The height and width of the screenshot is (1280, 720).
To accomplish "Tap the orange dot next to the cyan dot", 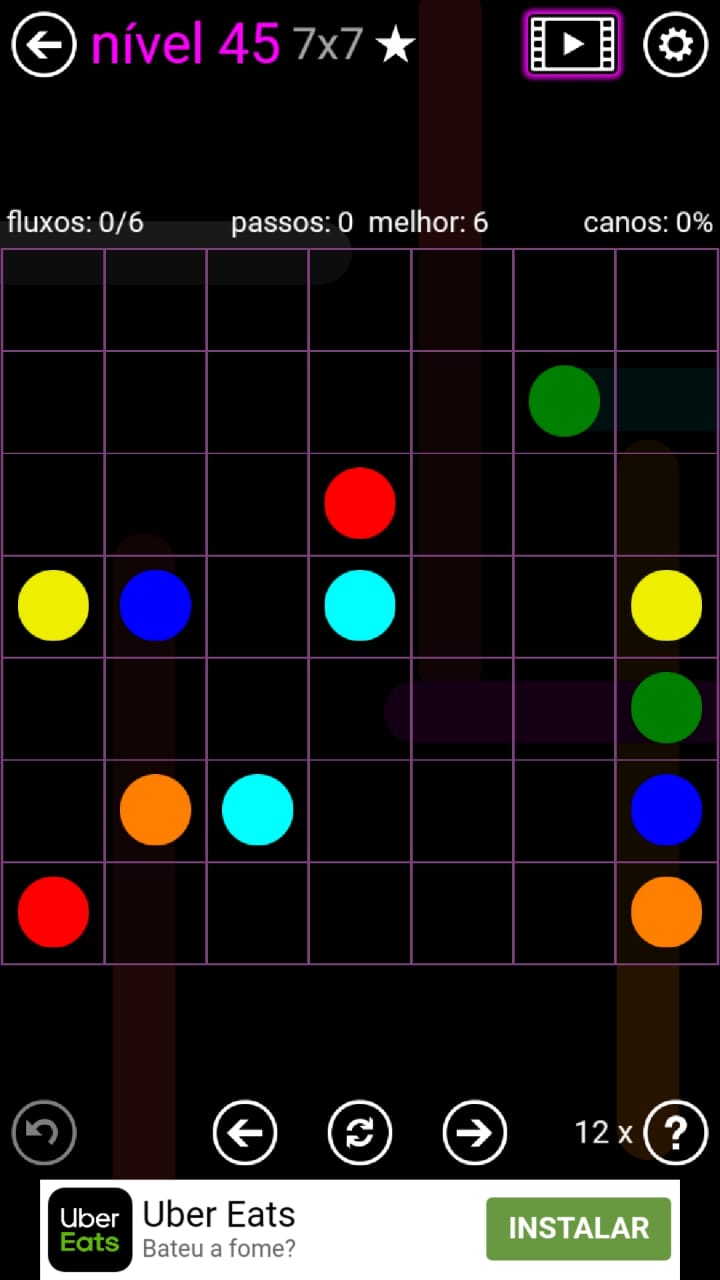I will coord(155,809).
